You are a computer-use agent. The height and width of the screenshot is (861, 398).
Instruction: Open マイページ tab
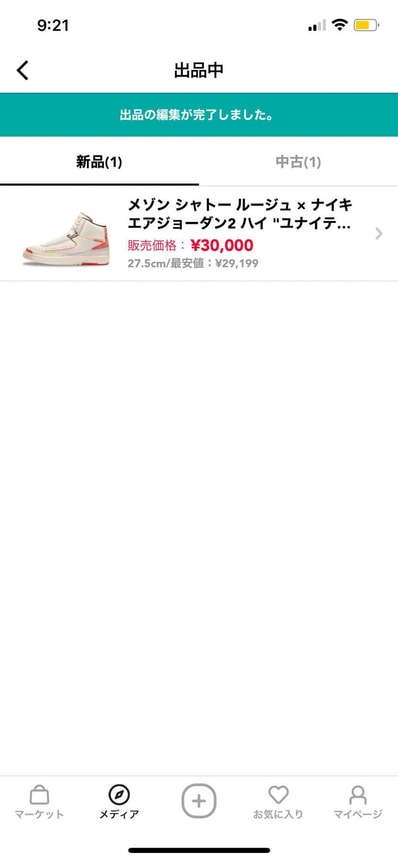358,802
